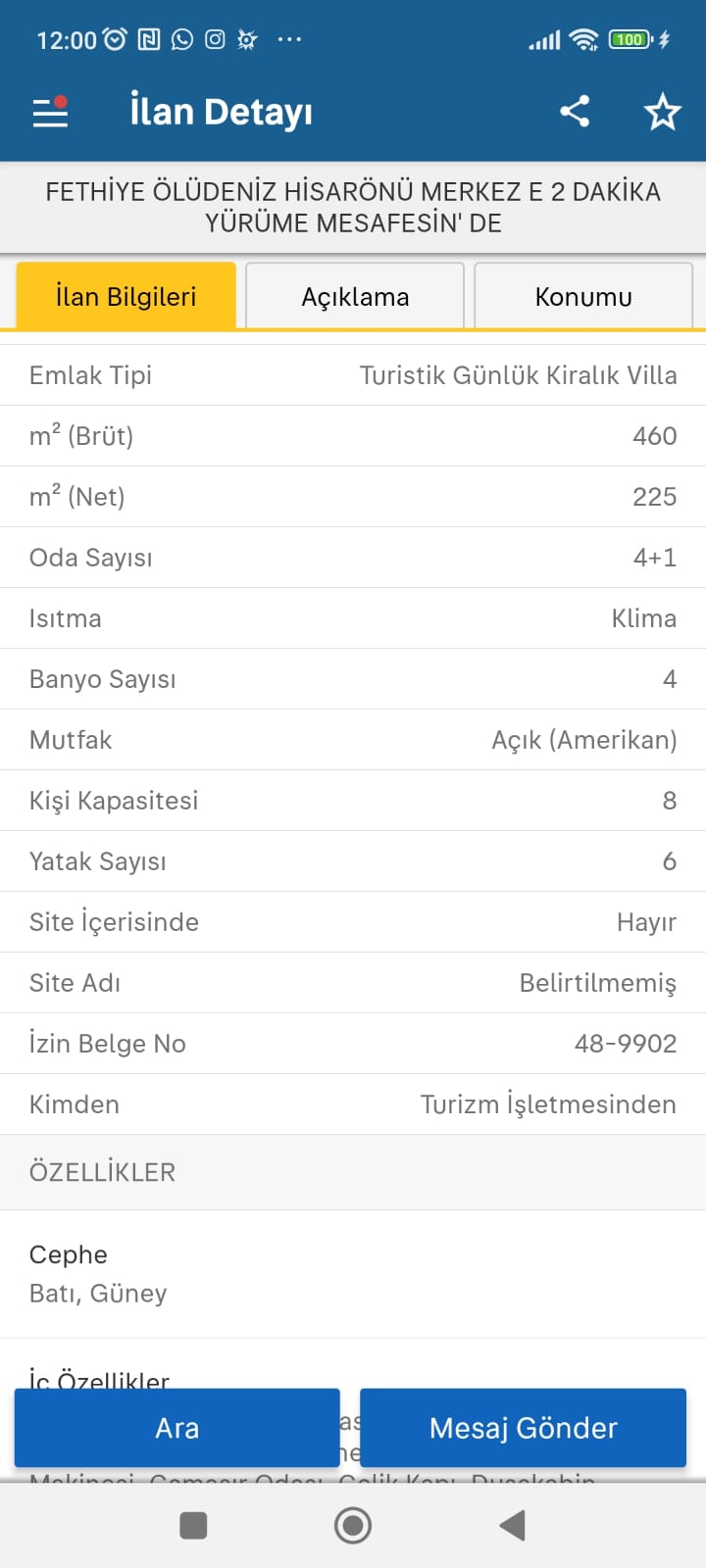This screenshot has height=1568, width=706.
Task: Open the hamburger drawer menu
Action: [50, 113]
